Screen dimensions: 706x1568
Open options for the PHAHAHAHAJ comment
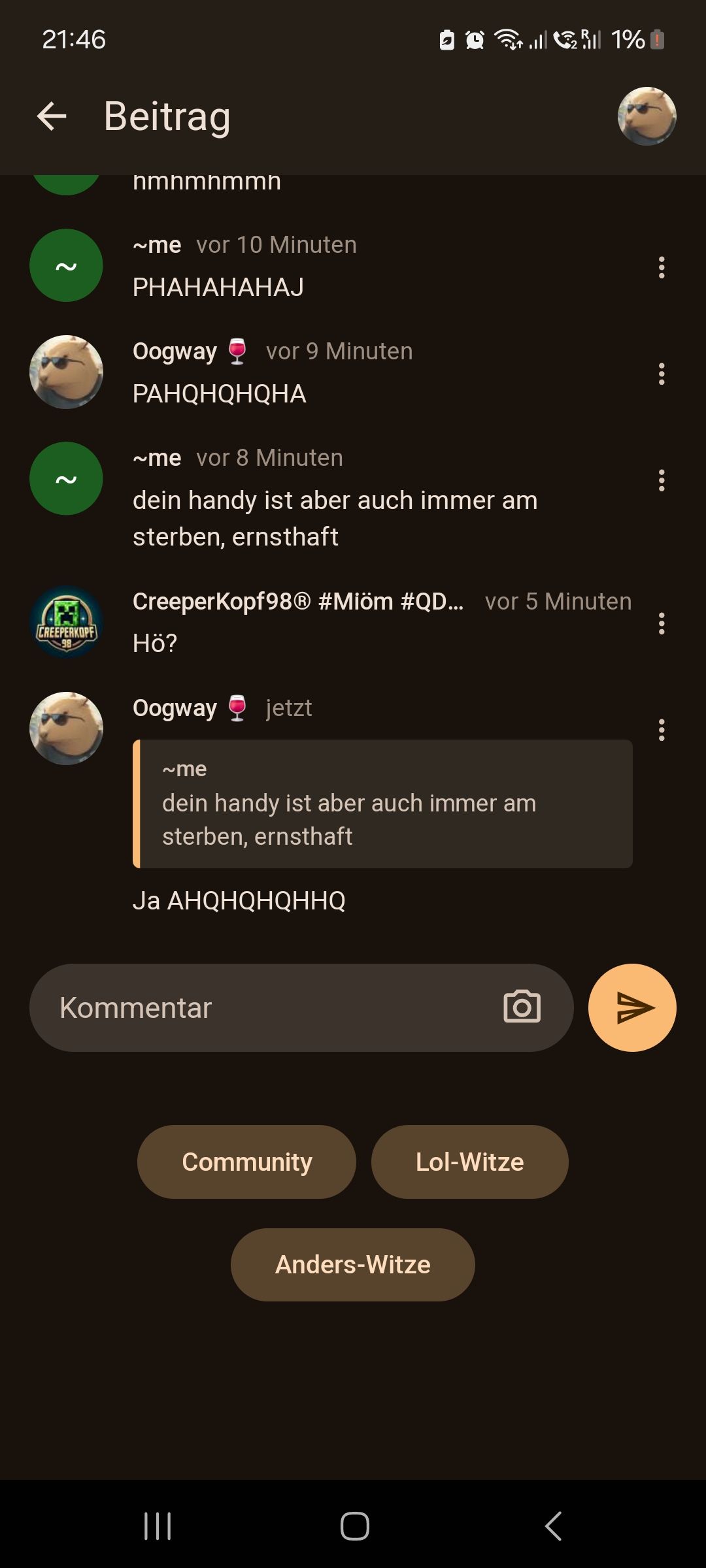click(662, 267)
